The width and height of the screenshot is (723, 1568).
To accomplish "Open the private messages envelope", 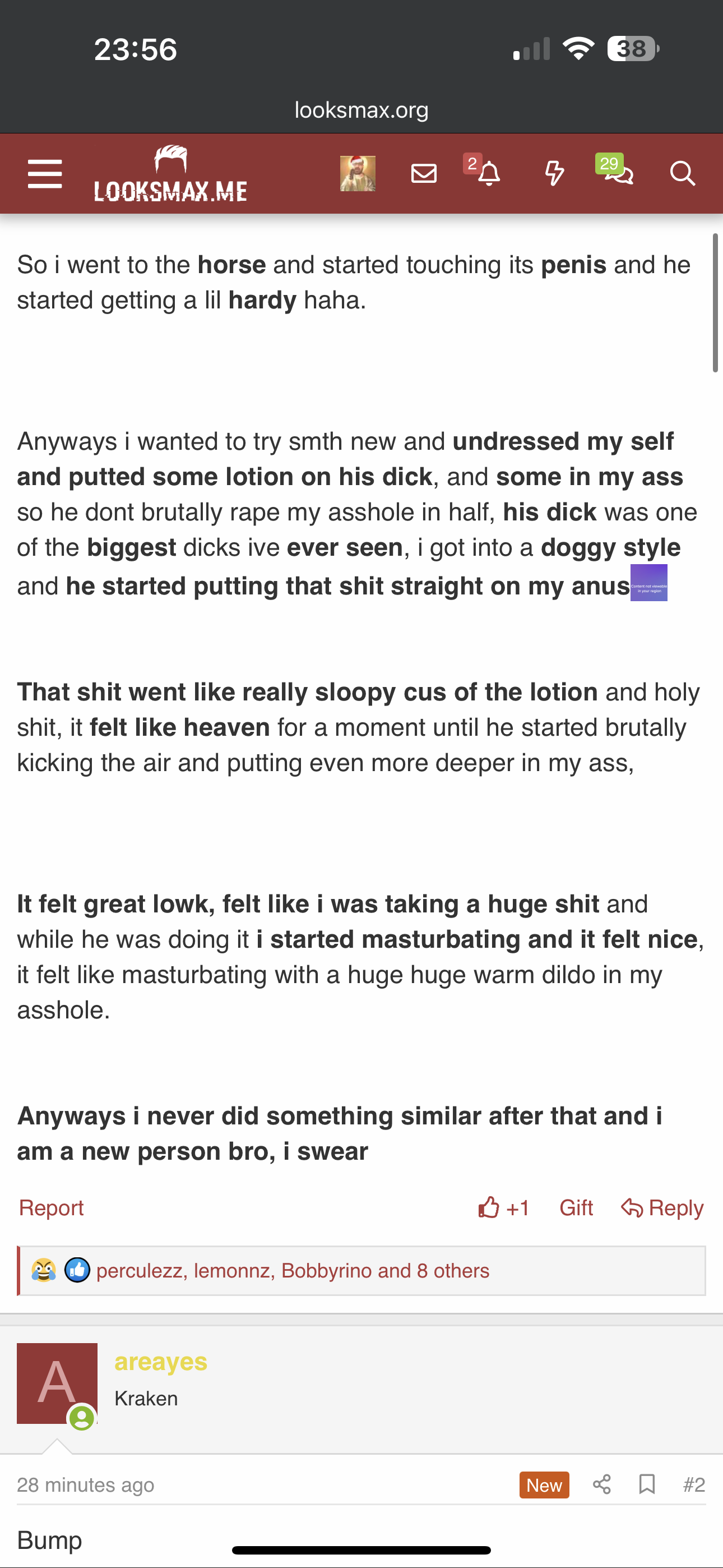I will pos(424,173).
